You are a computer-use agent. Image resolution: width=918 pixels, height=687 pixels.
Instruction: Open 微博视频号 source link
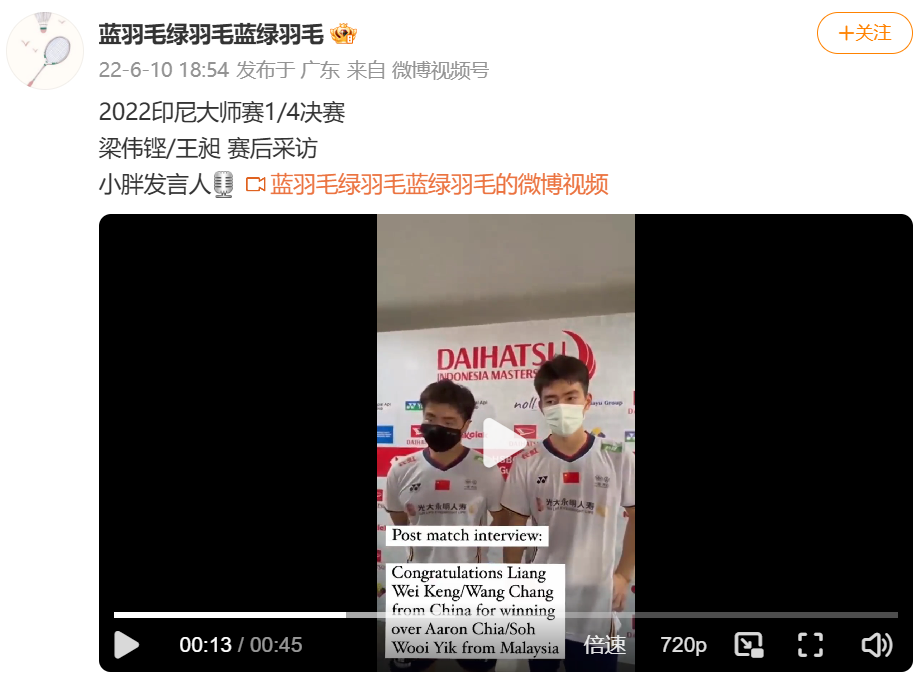pyautogui.click(x=440, y=70)
